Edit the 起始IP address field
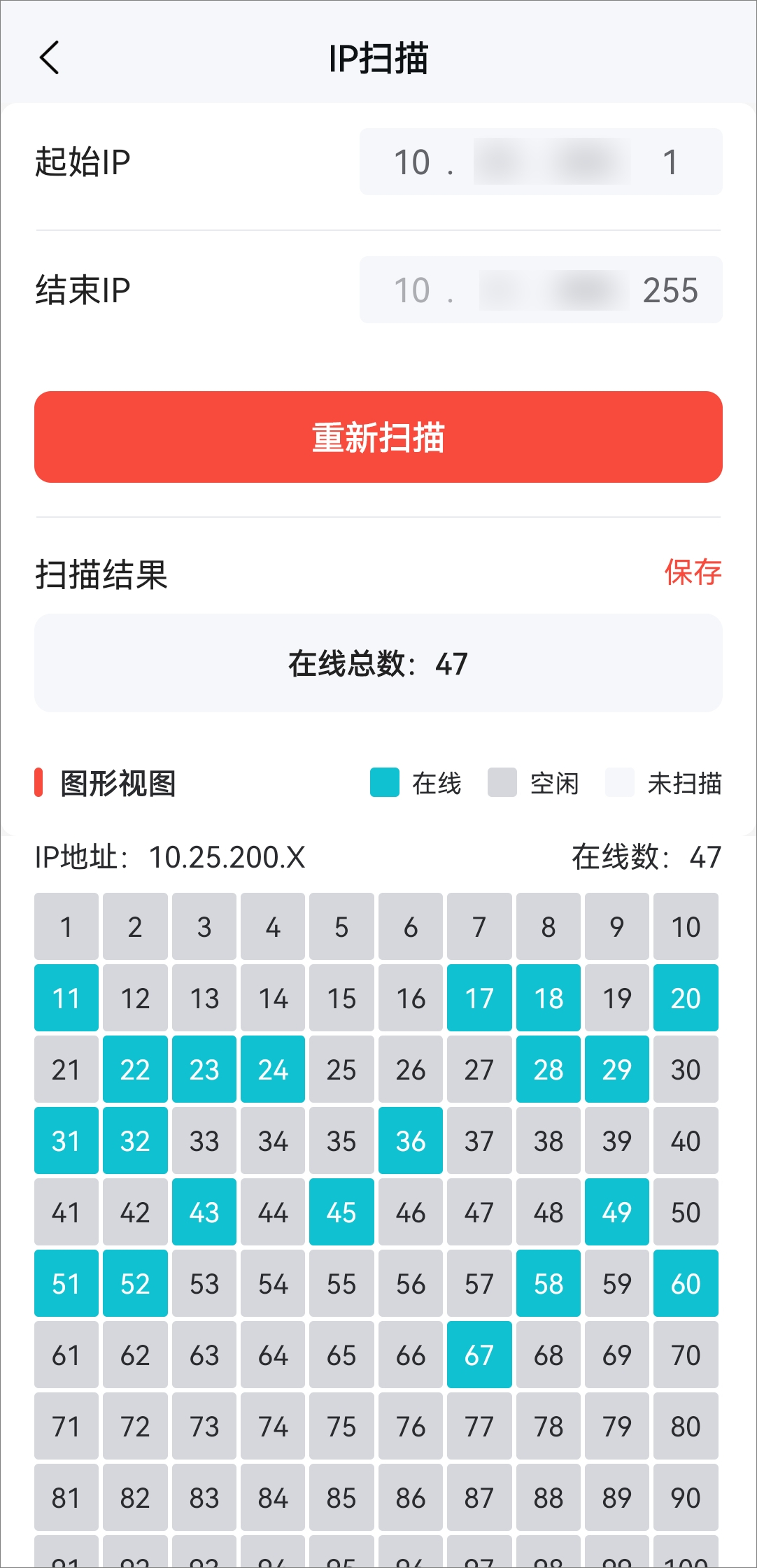The width and height of the screenshot is (757, 1568). point(540,162)
